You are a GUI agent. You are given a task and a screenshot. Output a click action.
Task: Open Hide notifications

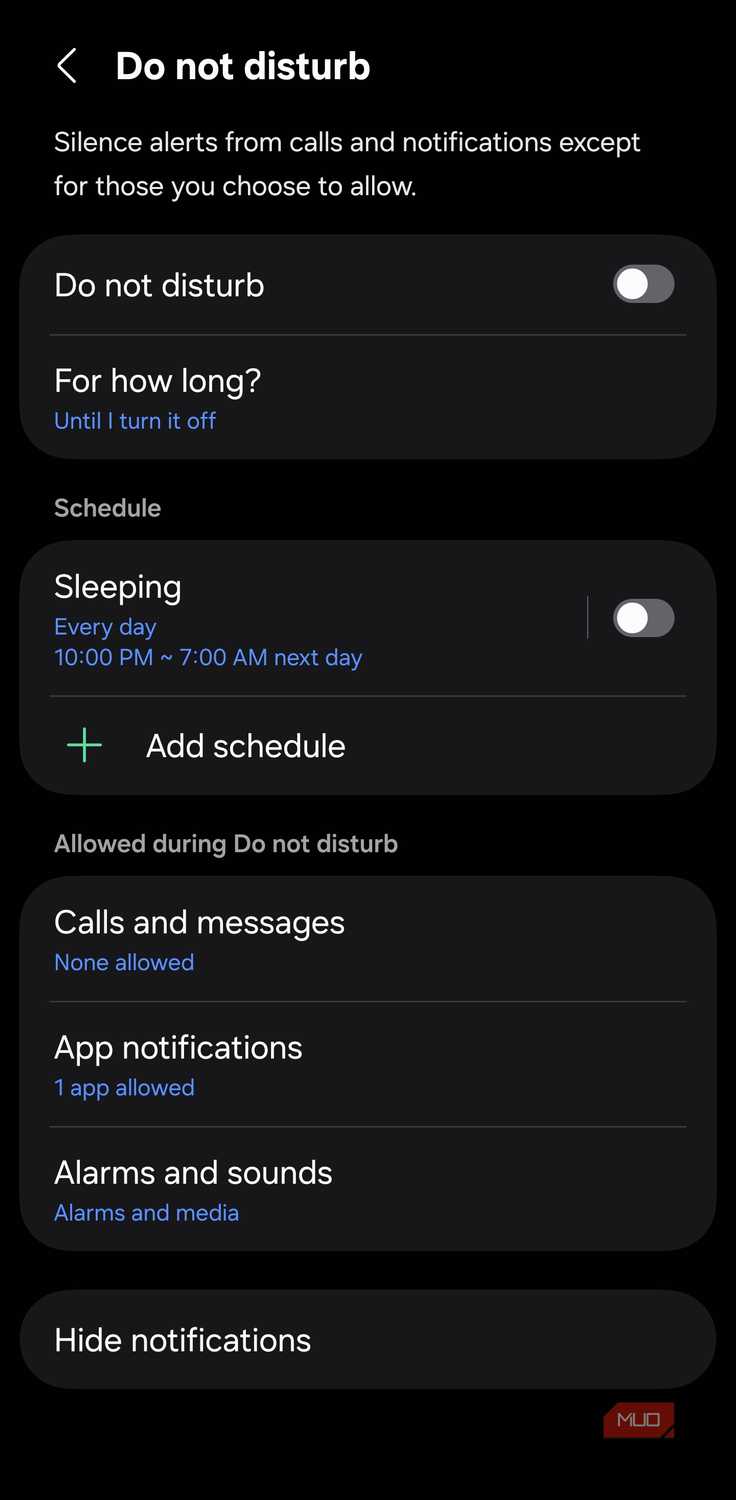pos(368,1340)
